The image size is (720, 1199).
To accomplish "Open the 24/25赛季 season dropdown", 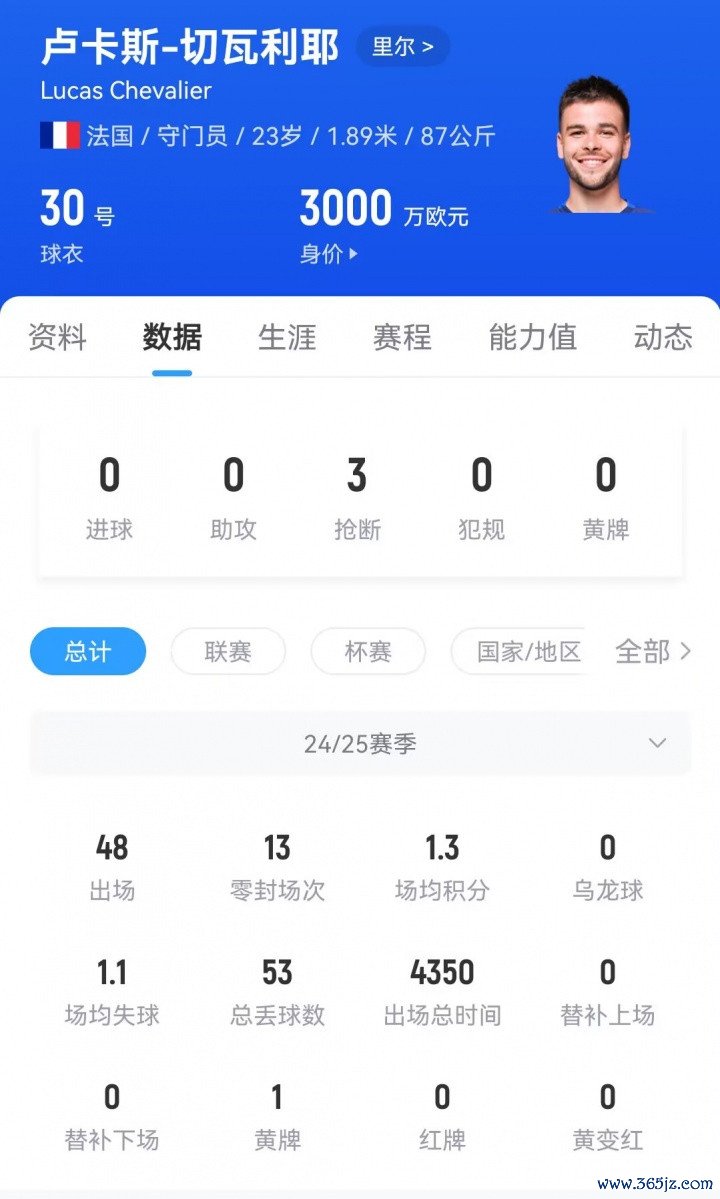I will (360, 744).
